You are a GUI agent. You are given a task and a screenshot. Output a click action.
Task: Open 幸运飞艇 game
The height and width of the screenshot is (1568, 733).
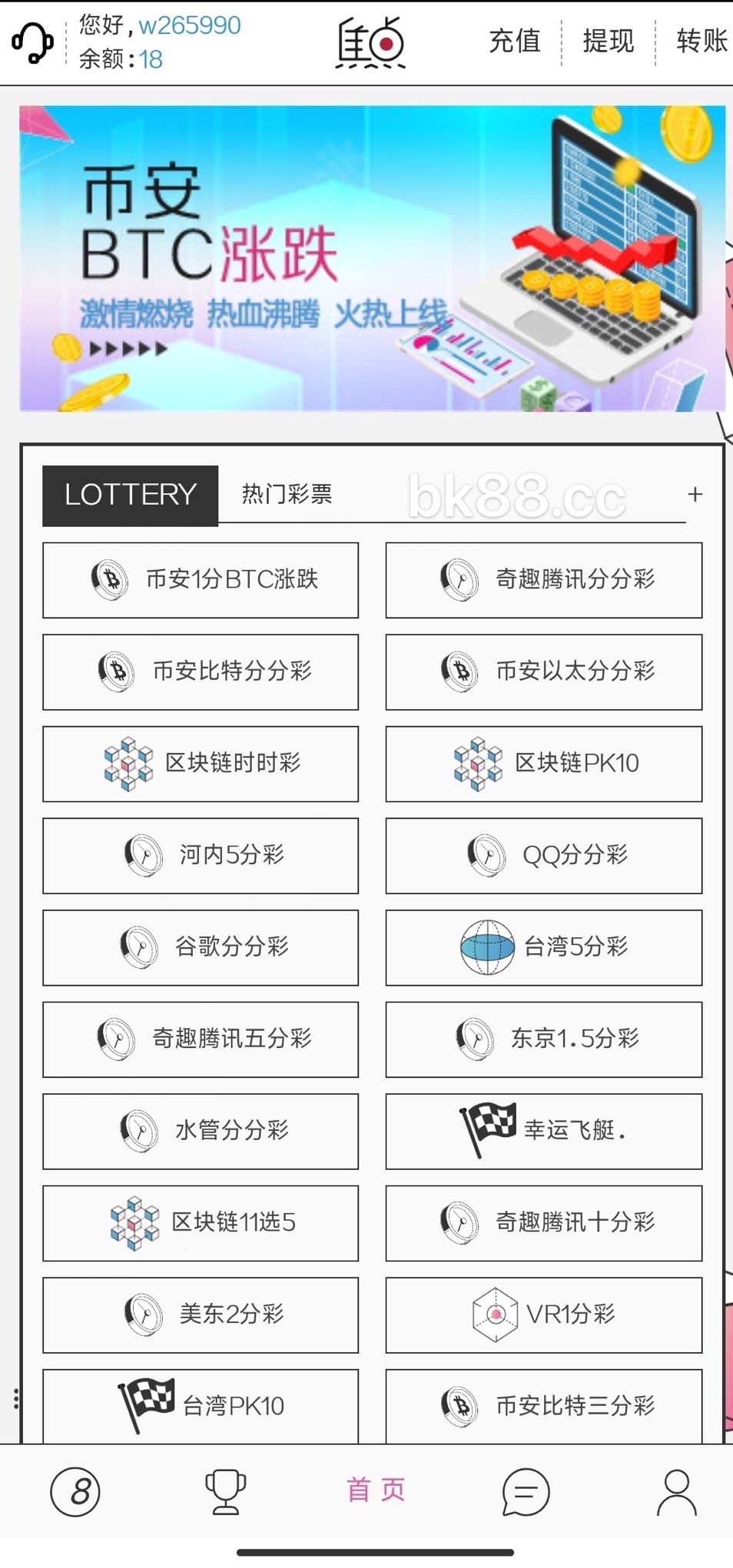(x=543, y=1131)
